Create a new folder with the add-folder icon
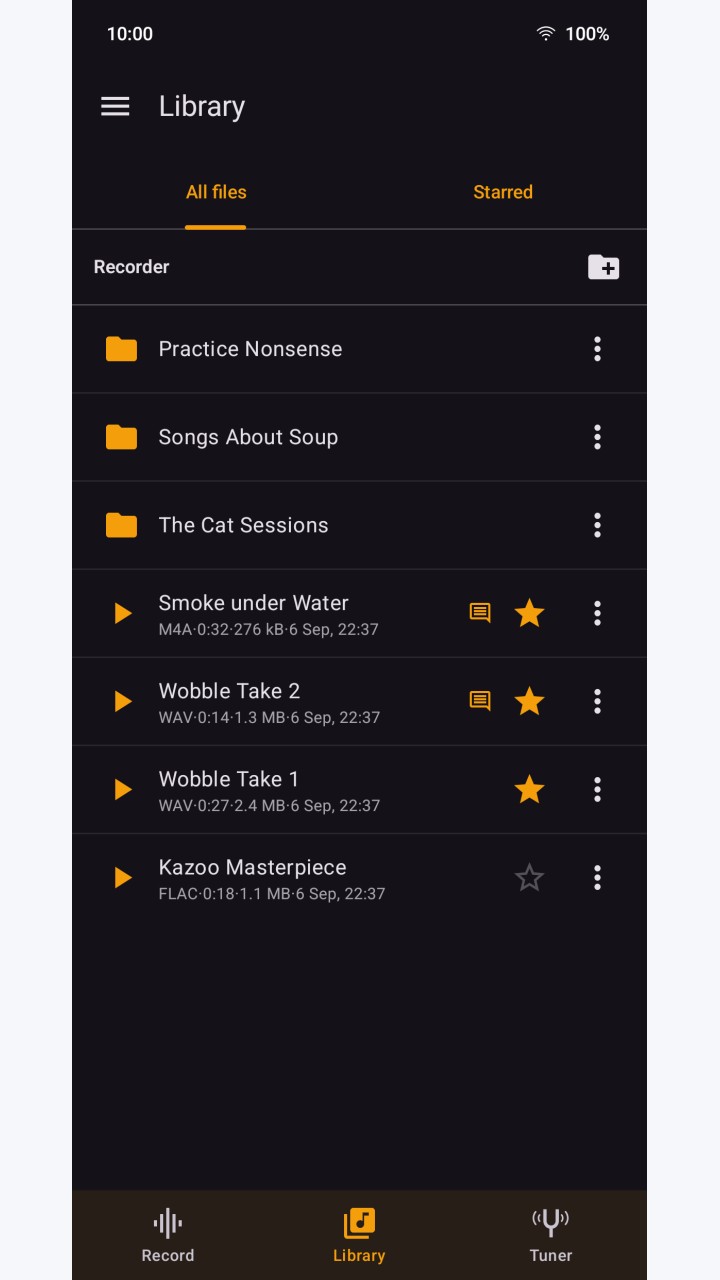 [603, 267]
